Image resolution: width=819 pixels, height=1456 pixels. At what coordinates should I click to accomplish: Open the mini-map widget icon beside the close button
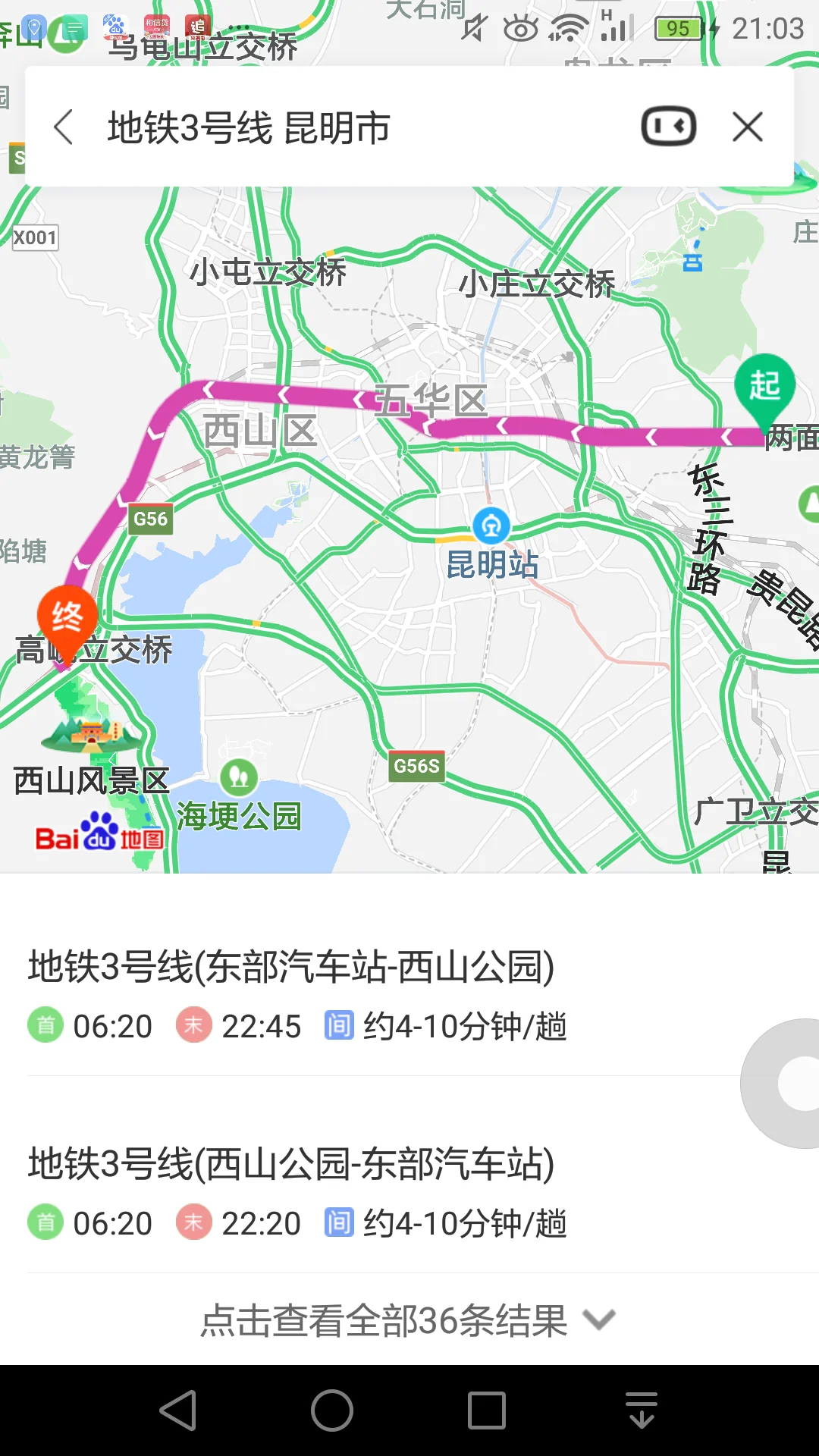tap(670, 127)
